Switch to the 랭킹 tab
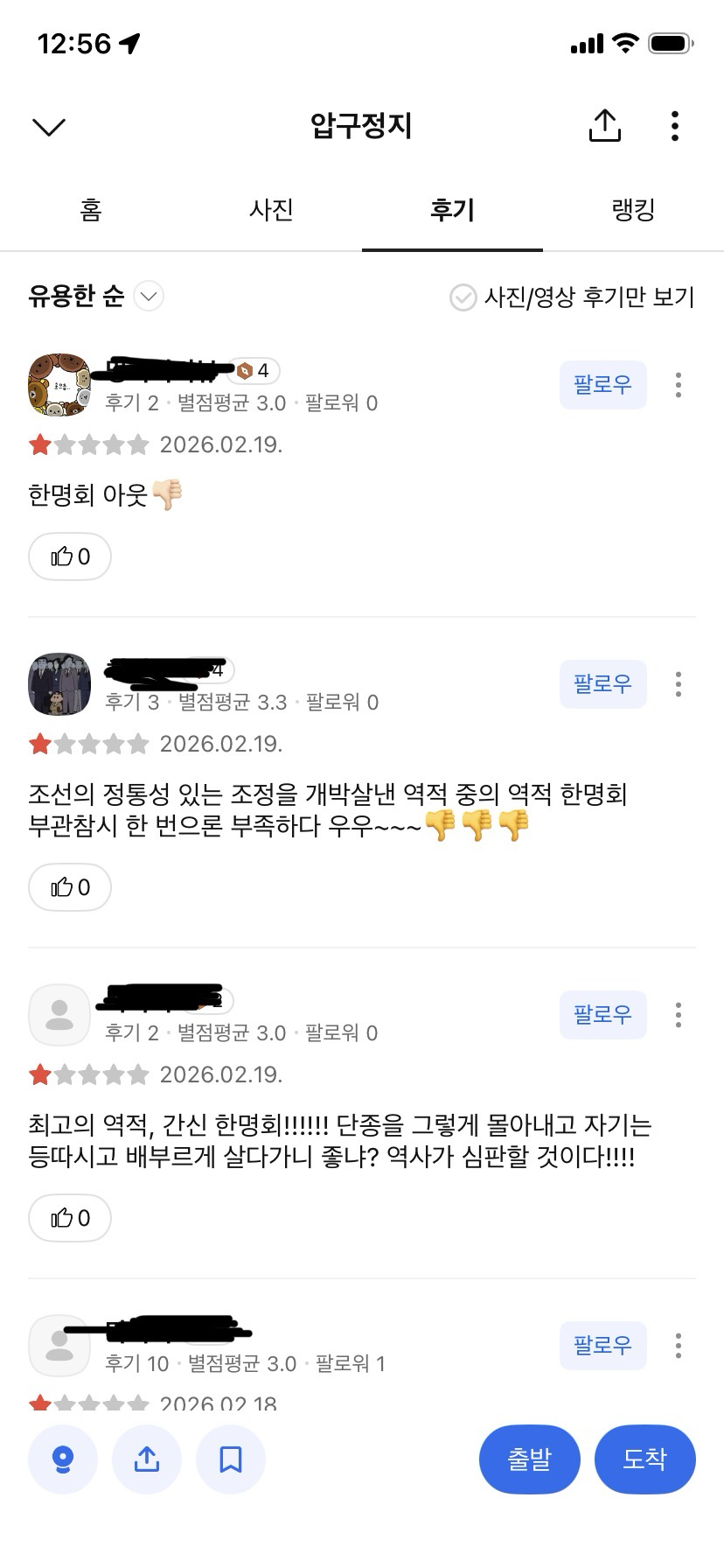 click(x=633, y=210)
